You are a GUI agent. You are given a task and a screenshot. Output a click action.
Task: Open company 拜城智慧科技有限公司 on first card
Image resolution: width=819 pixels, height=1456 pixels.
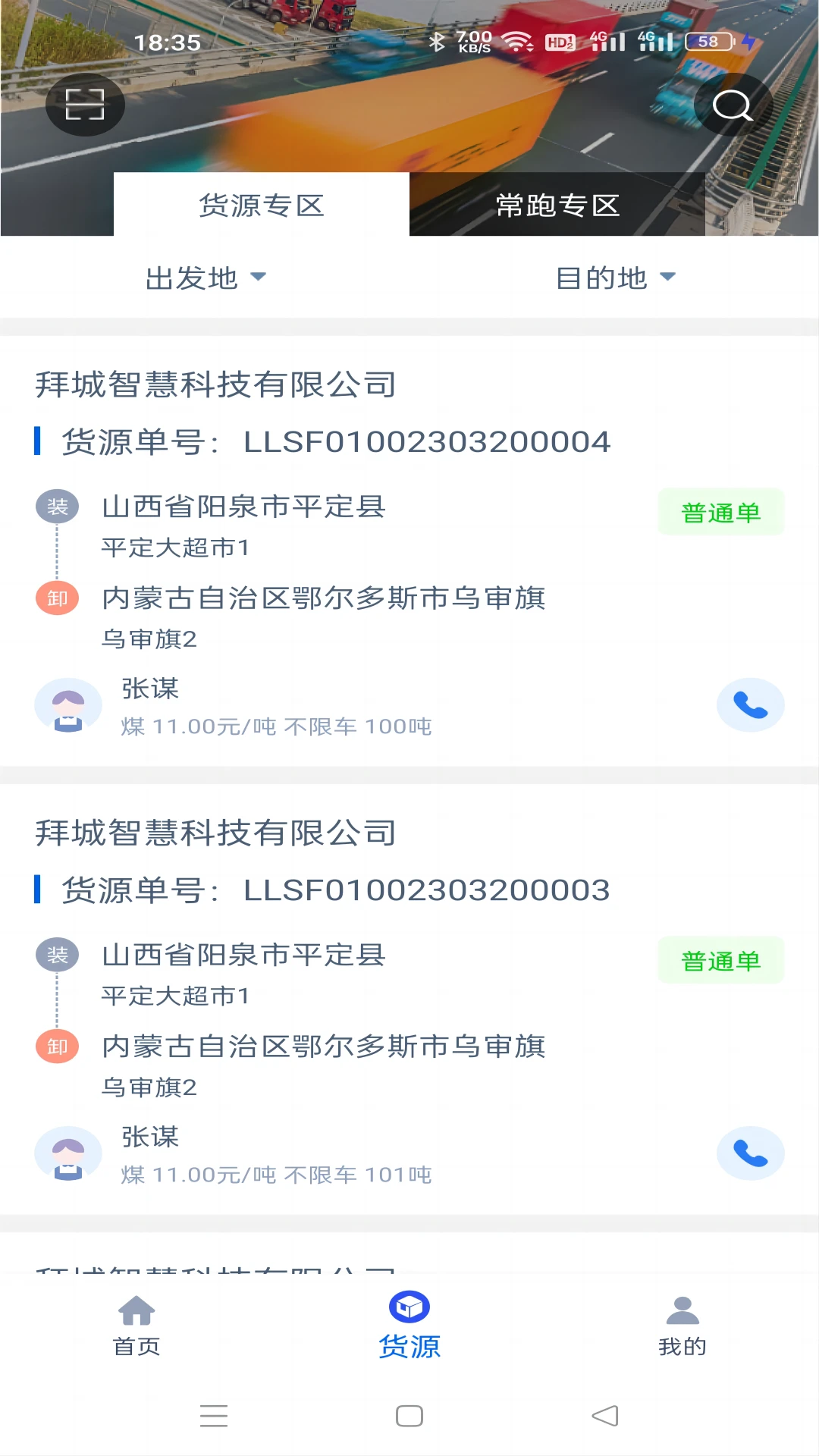tap(216, 384)
